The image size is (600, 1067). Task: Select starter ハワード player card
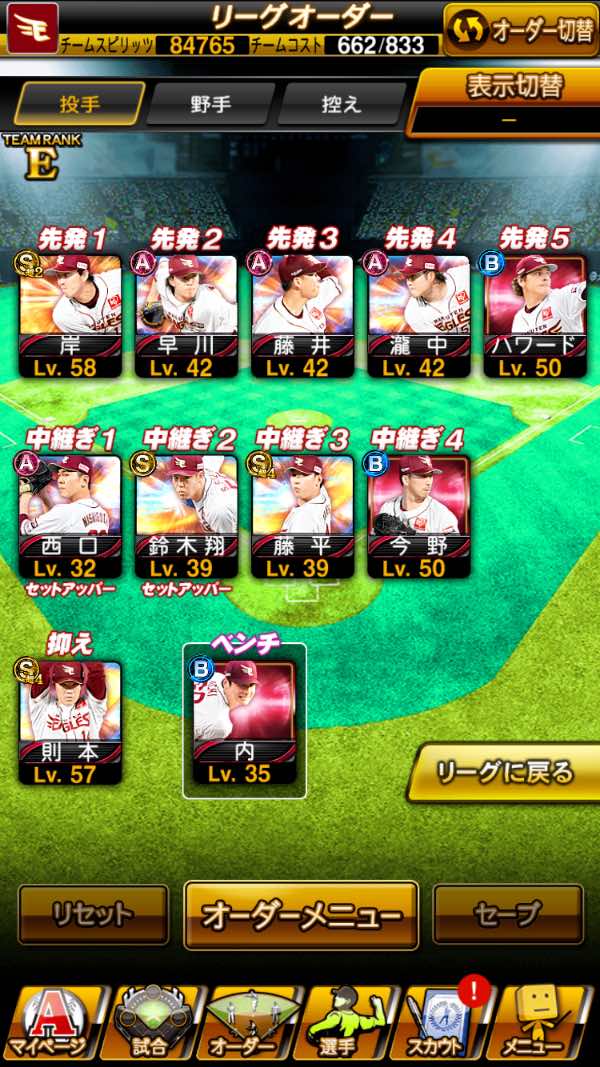(x=535, y=316)
